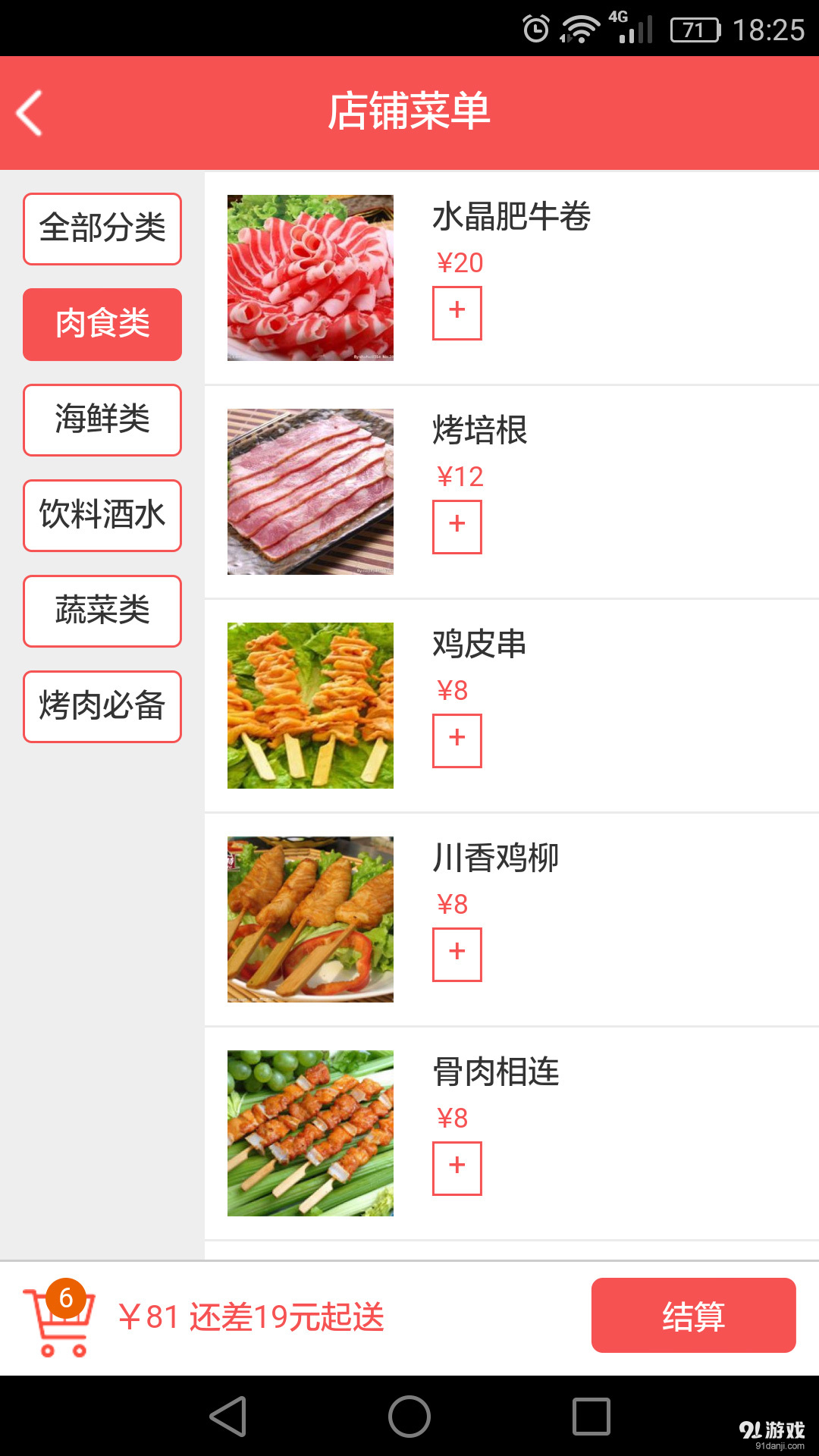Viewport: 819px width, 1456px height.
Task: Add 骨肉相连 using its plus icon
Action: (x=457, y=1169)
